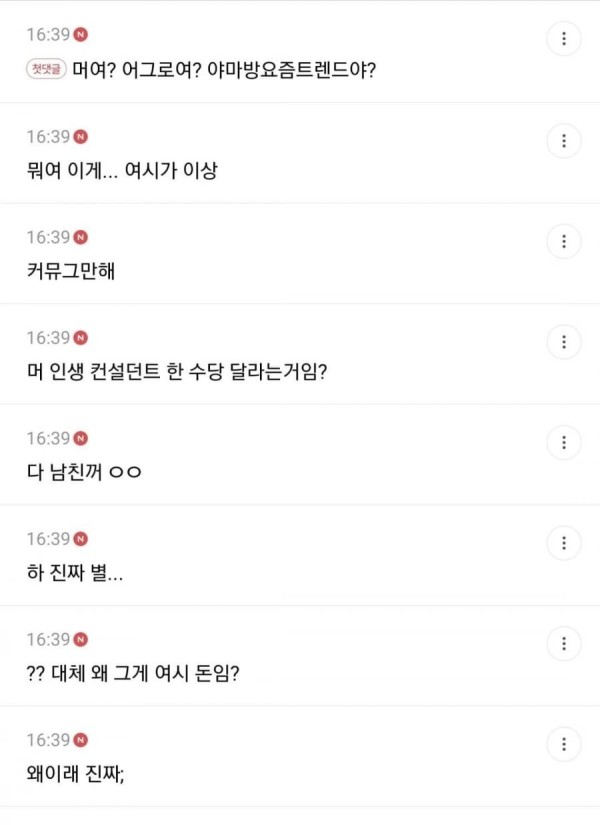Open options for comment '뭐여 이게... 여시가 이상'
The height and width of the screenshot is (825, 600).
tap(564, 141)
